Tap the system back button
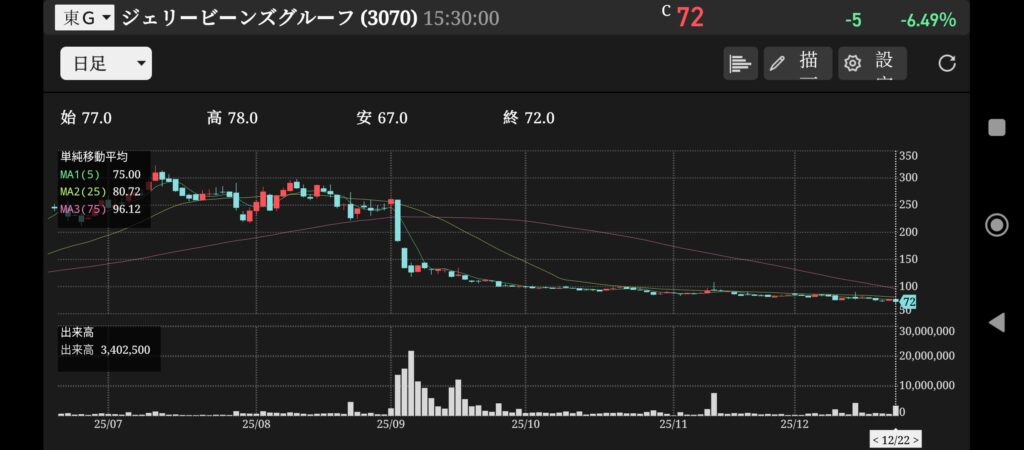Viewport: 1024px width, 450px height. tap(996, 322)
